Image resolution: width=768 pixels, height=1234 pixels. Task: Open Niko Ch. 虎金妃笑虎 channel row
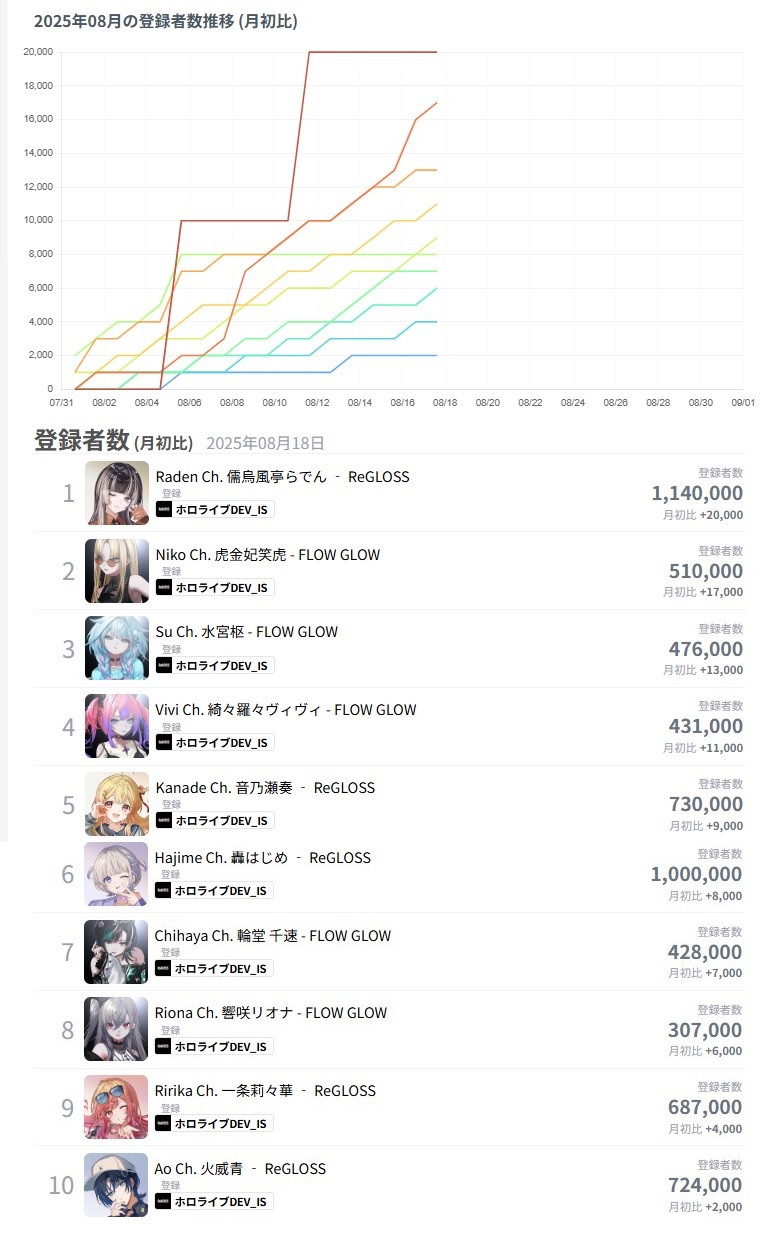[267, 555]
